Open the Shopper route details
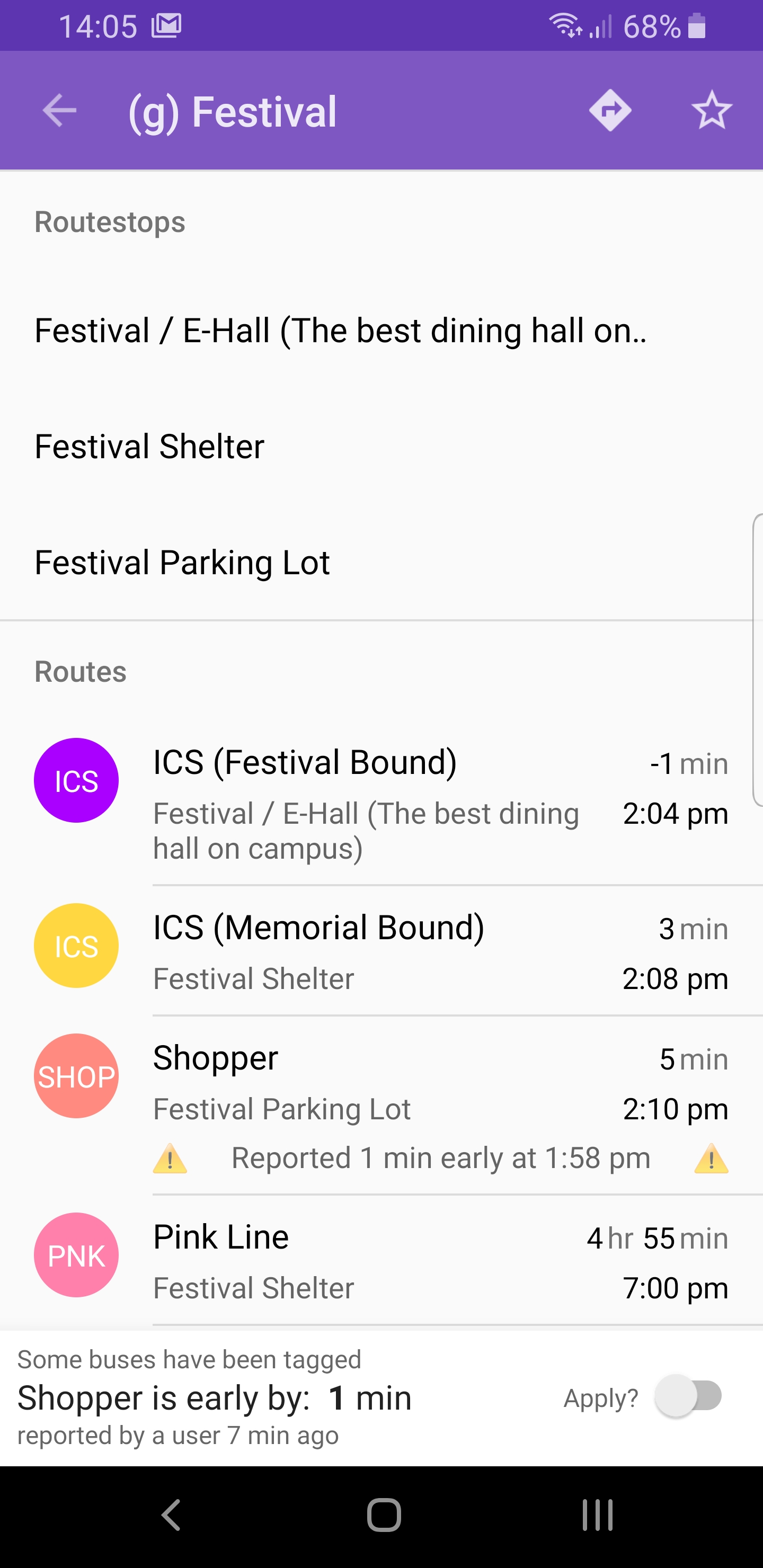763x1568 pixels. [x=381, y=1105]
